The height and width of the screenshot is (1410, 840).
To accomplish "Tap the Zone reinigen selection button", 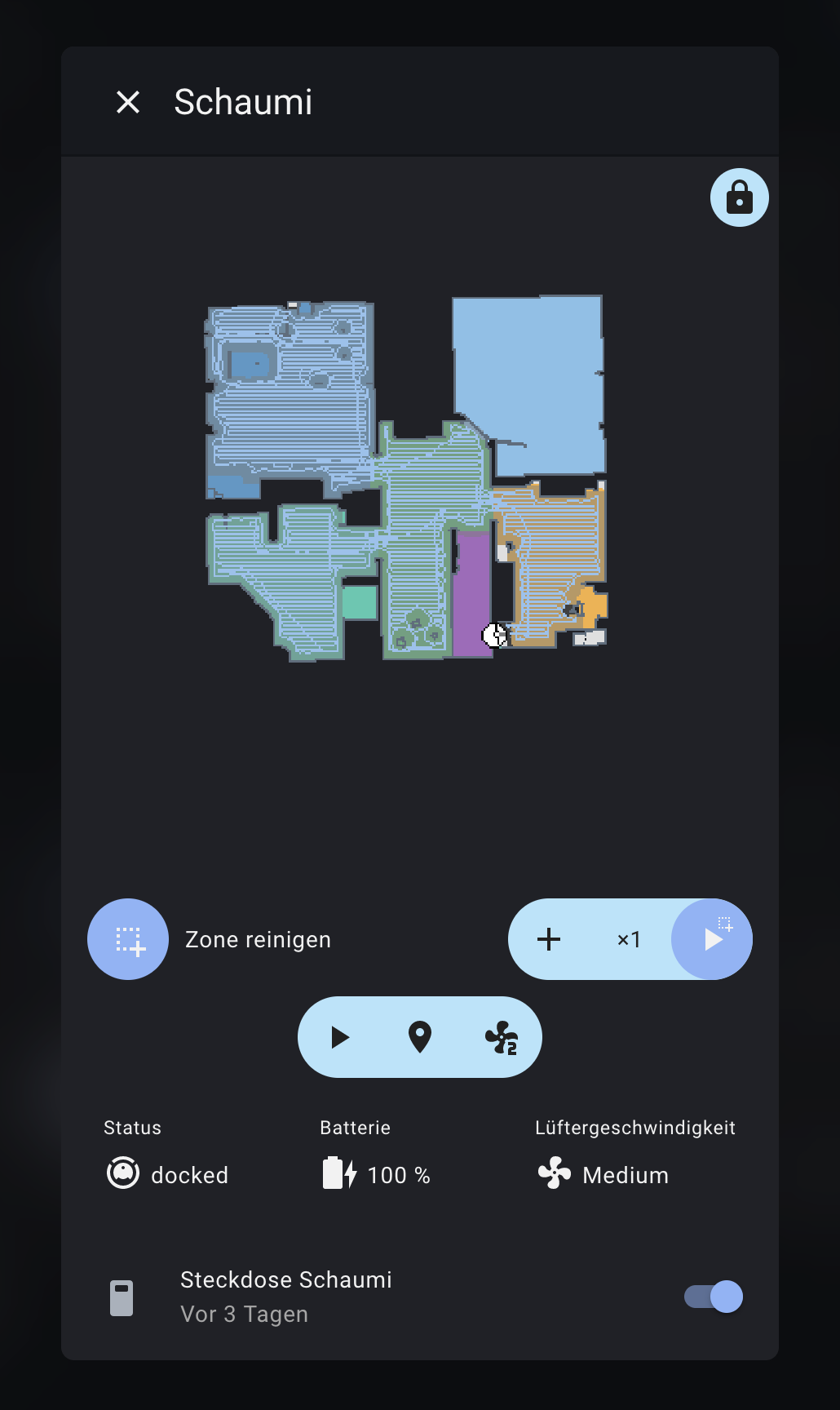I will (x=128, y=939).
